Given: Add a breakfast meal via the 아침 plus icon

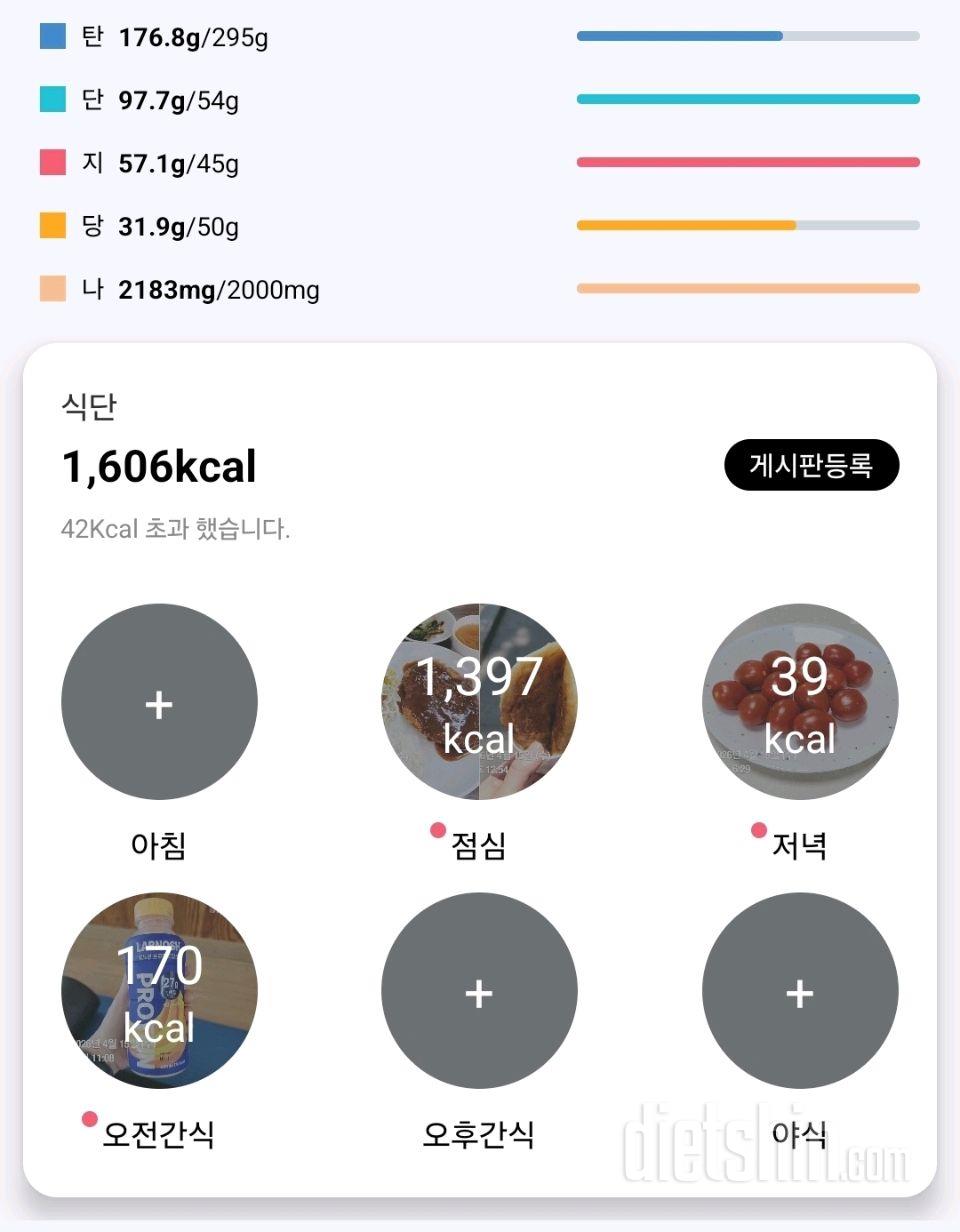Looking at the screenshot, I should (158, 703).
